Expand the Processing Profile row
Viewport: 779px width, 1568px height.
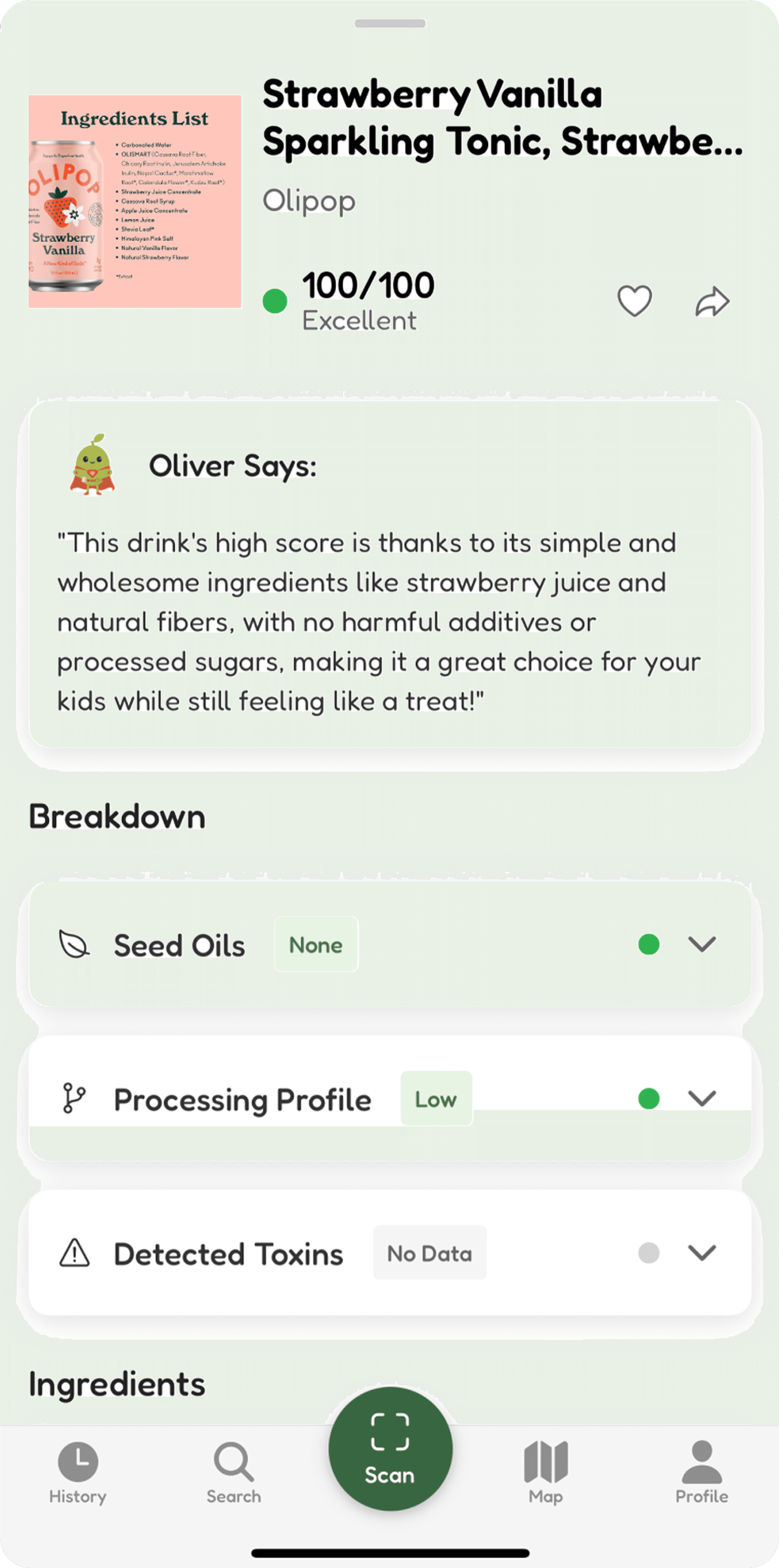(x=701, y=1098)
